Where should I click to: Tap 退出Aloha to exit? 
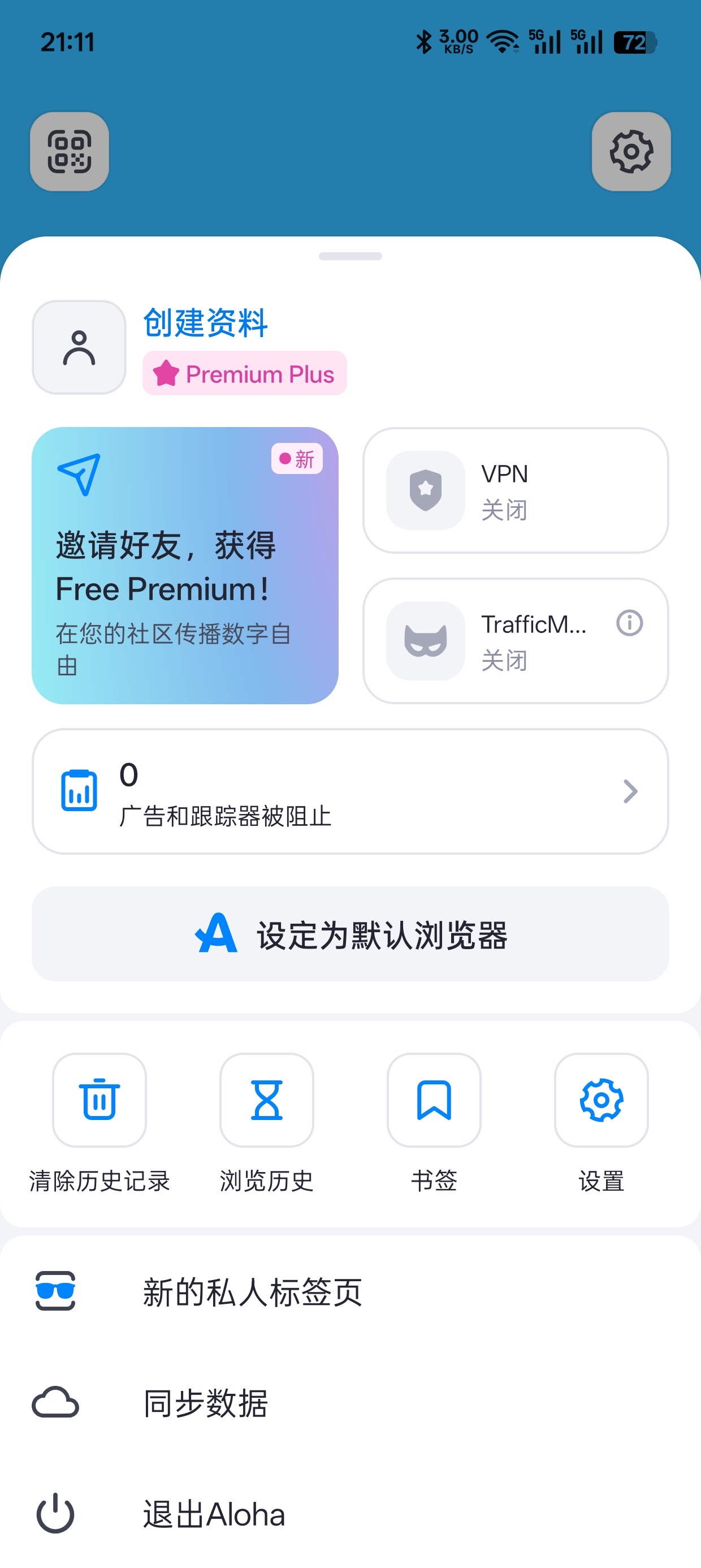pyautogui.click(x=350, y=1514)
